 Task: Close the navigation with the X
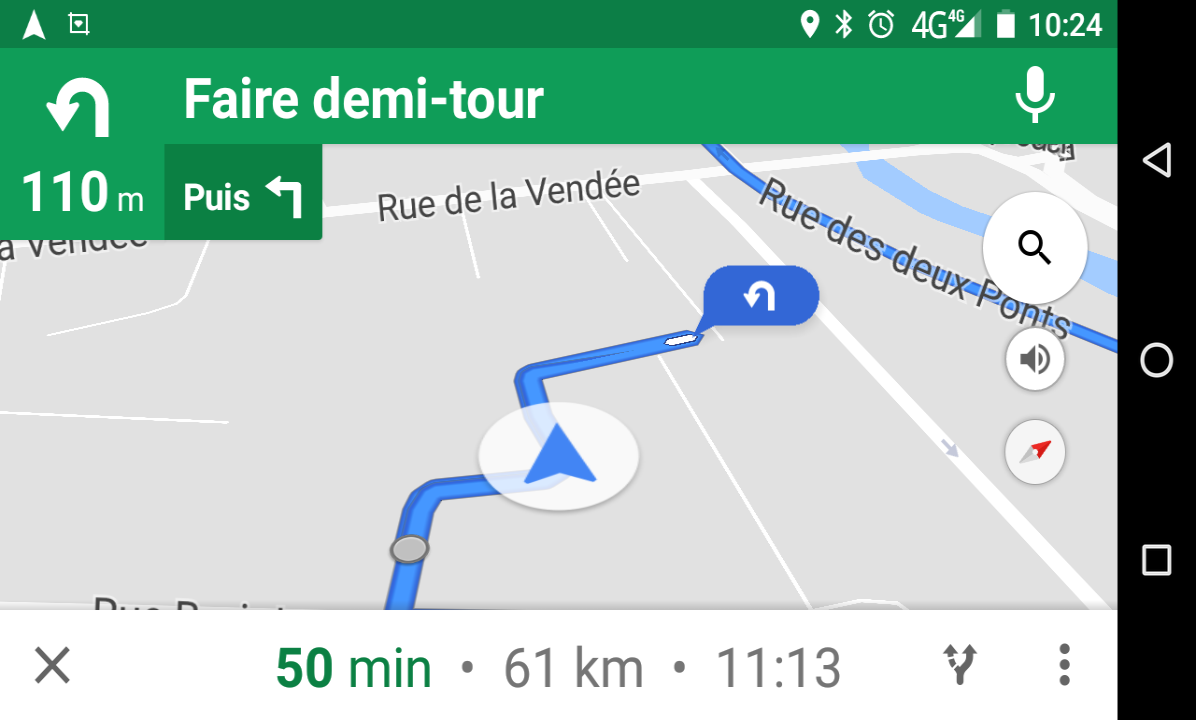point(52,665)
